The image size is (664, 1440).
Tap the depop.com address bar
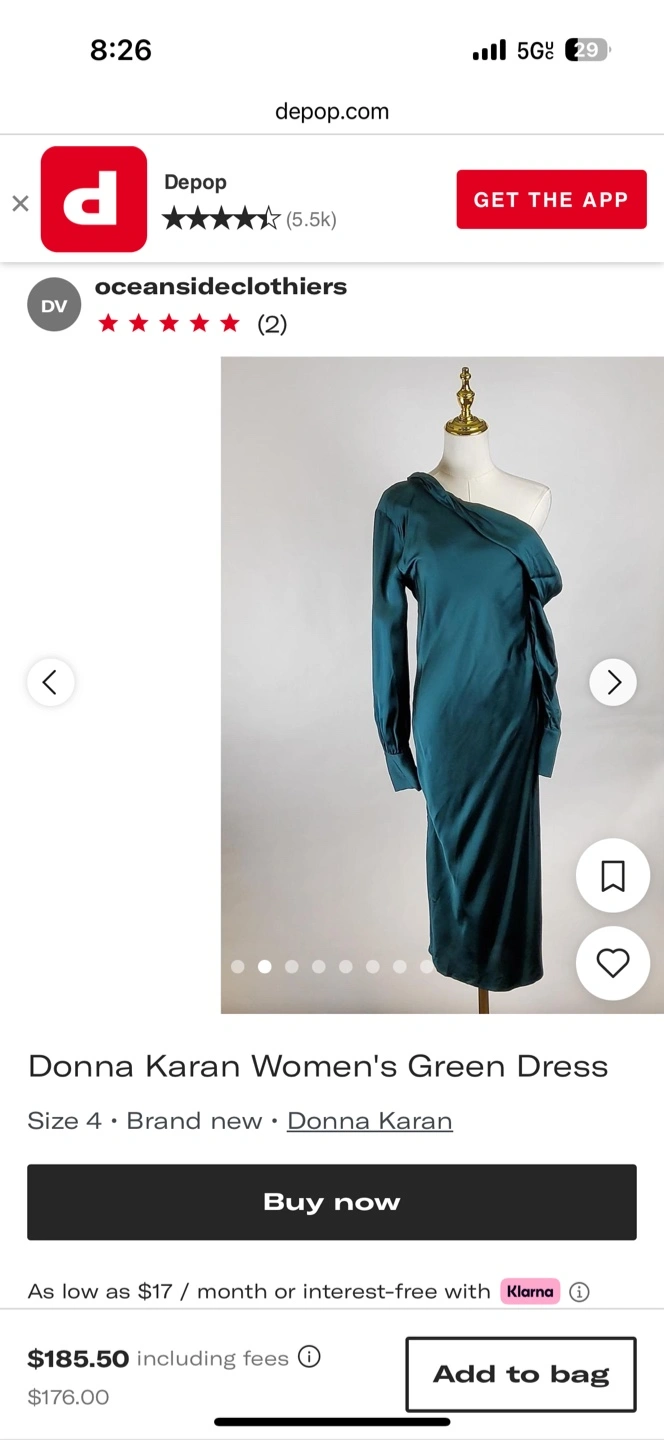[332, 112]
